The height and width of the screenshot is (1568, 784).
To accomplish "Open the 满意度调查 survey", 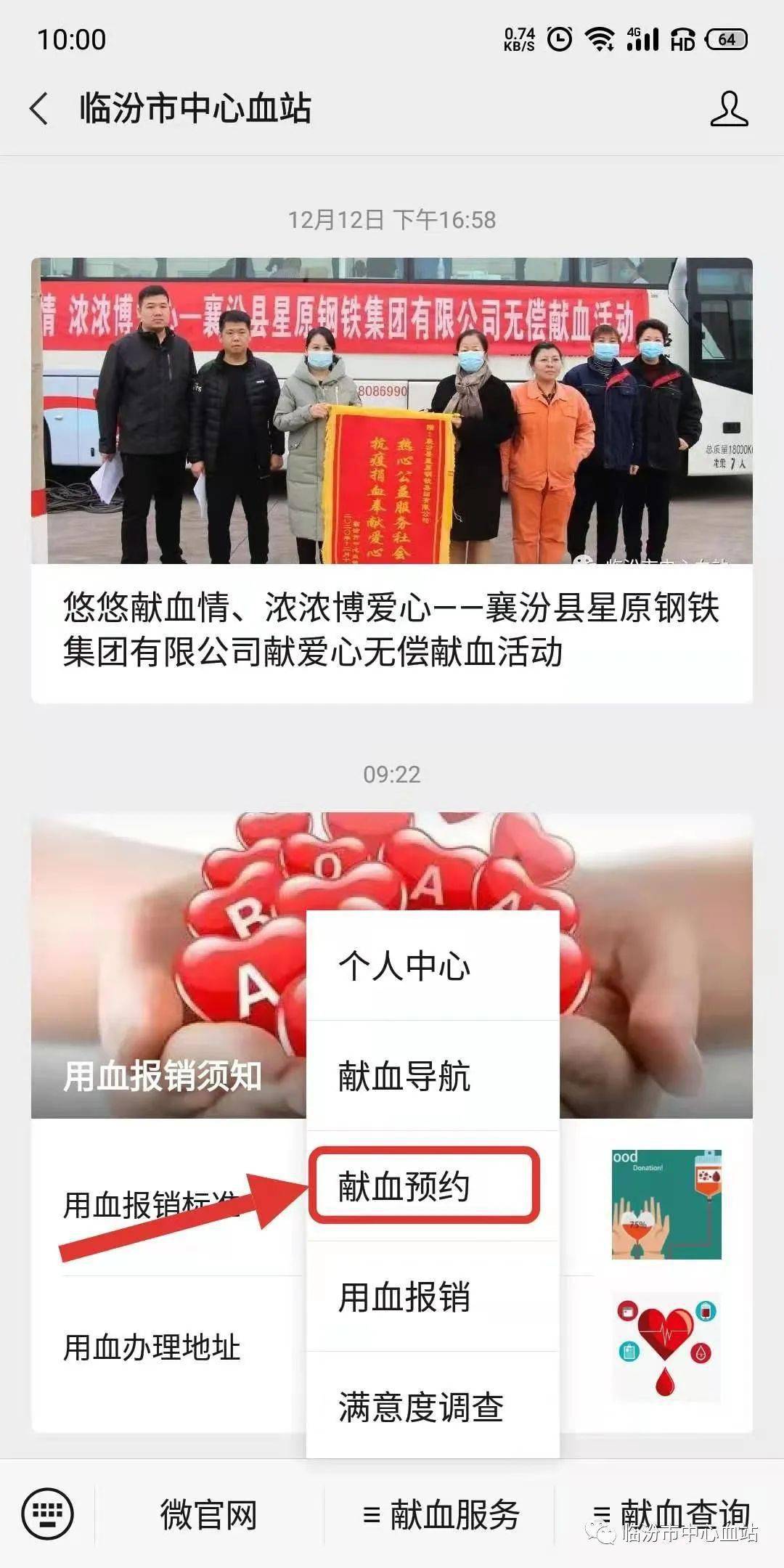I will (433, 1407).
